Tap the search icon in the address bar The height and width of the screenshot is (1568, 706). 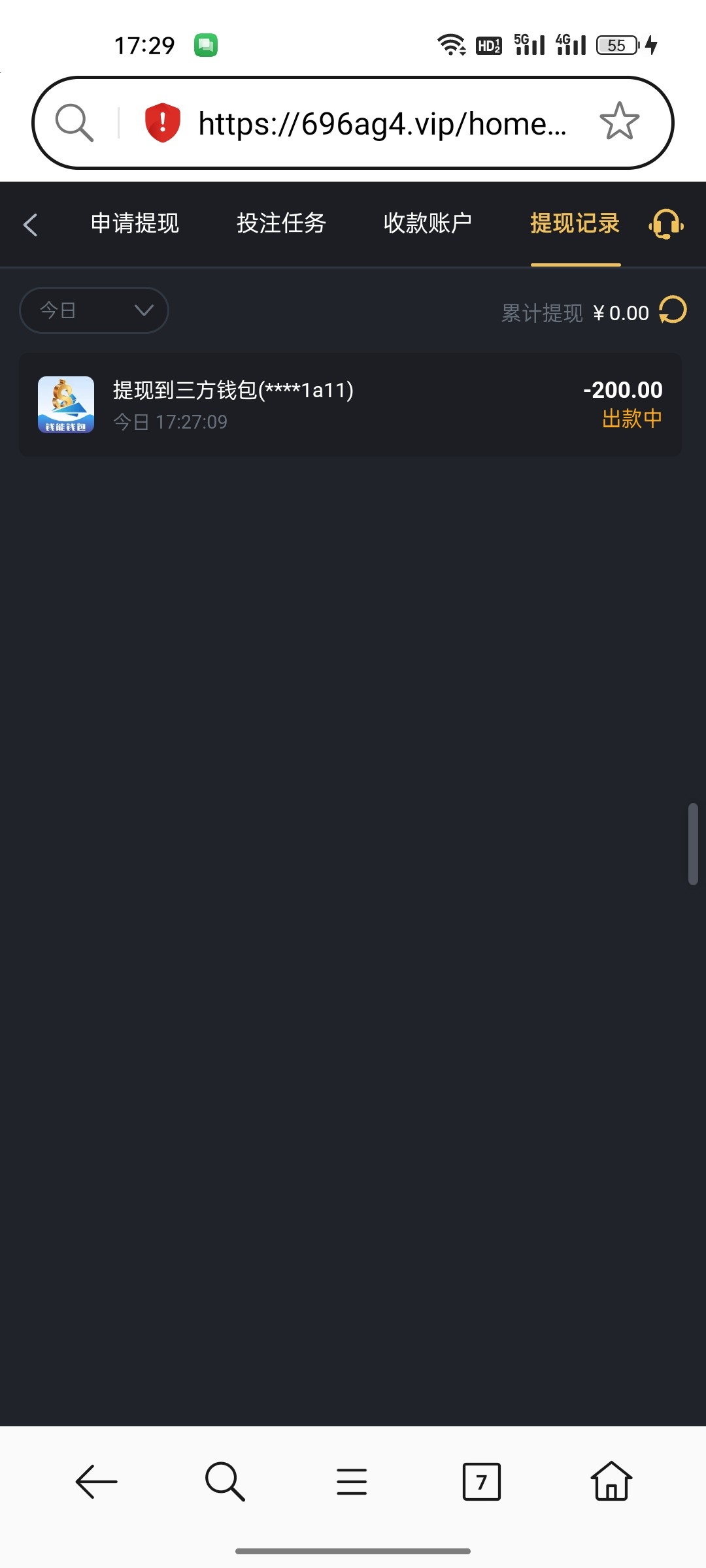(74, 122)
